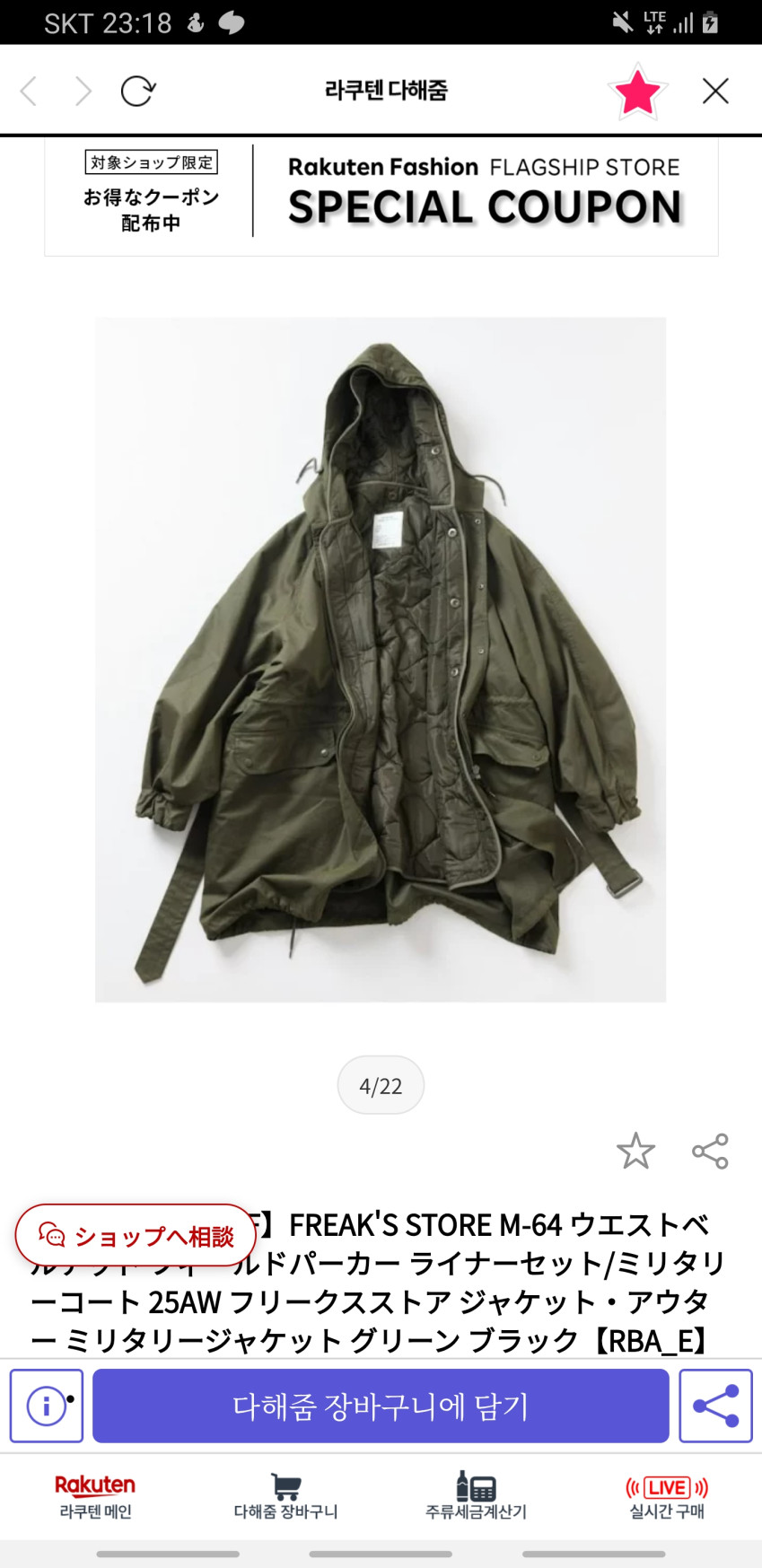Reload the current page
The image size is (762, 1568).
click(x=137, y=91)
